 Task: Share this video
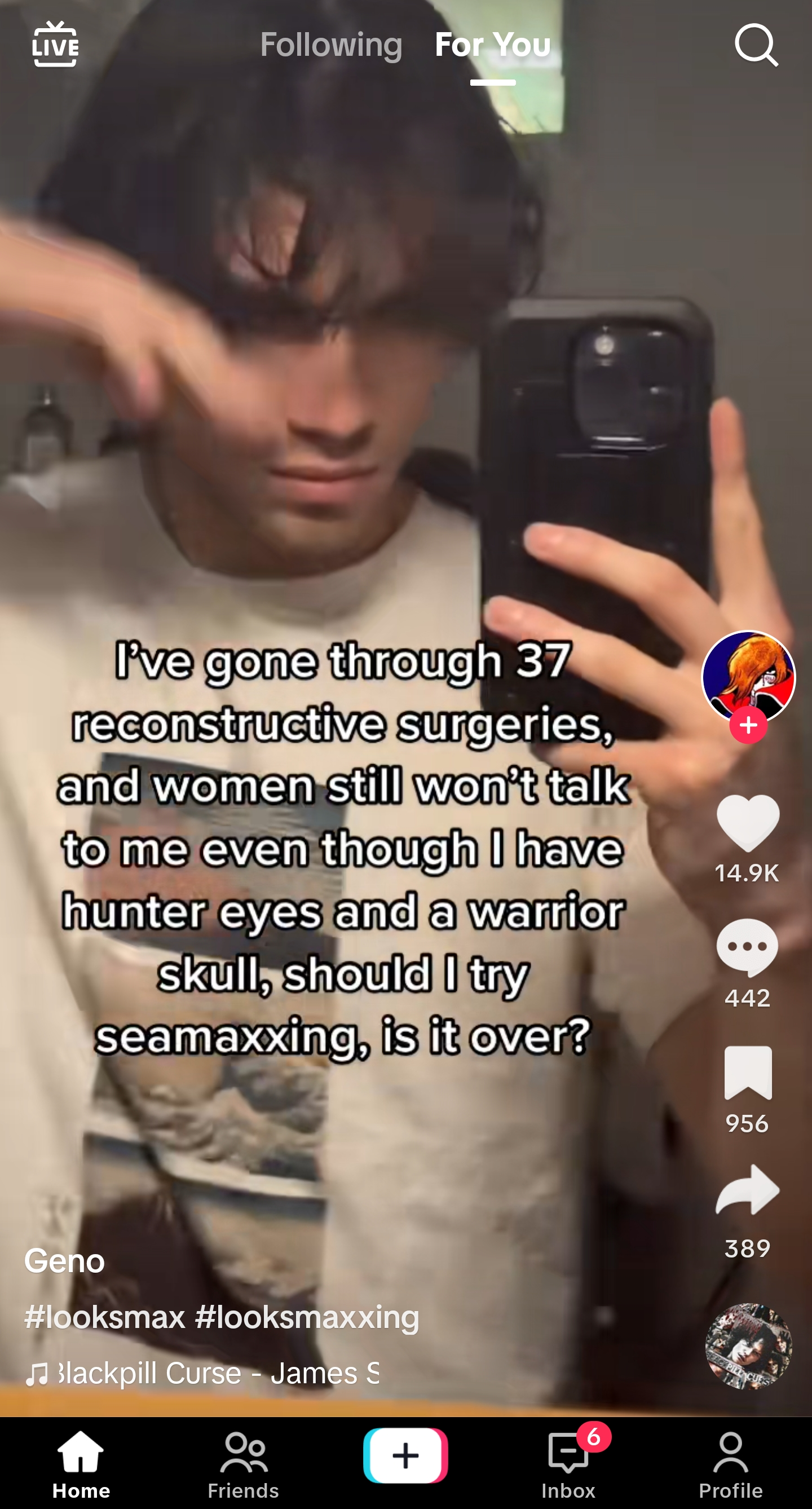click(x=748, y=1190)
